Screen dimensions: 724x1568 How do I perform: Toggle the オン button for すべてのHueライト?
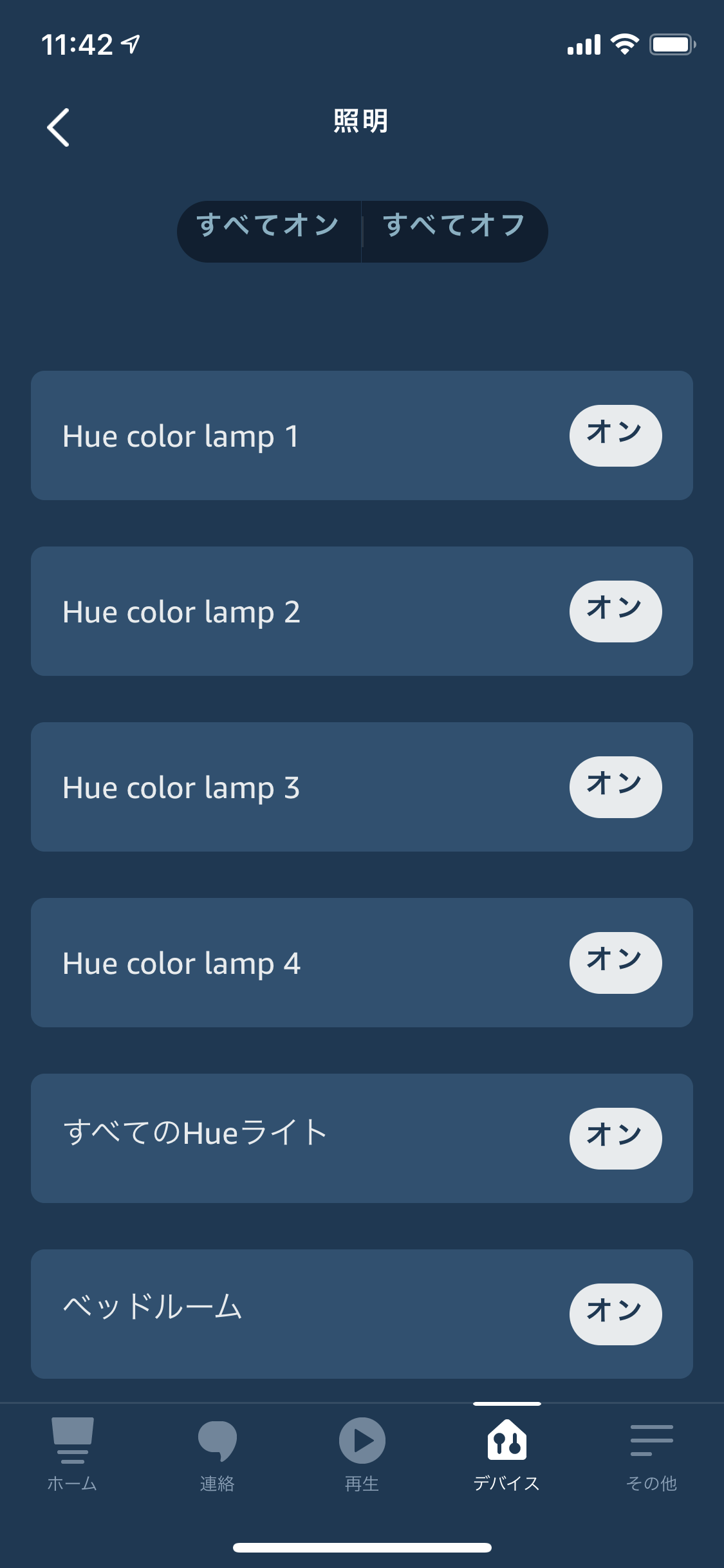615,1139
